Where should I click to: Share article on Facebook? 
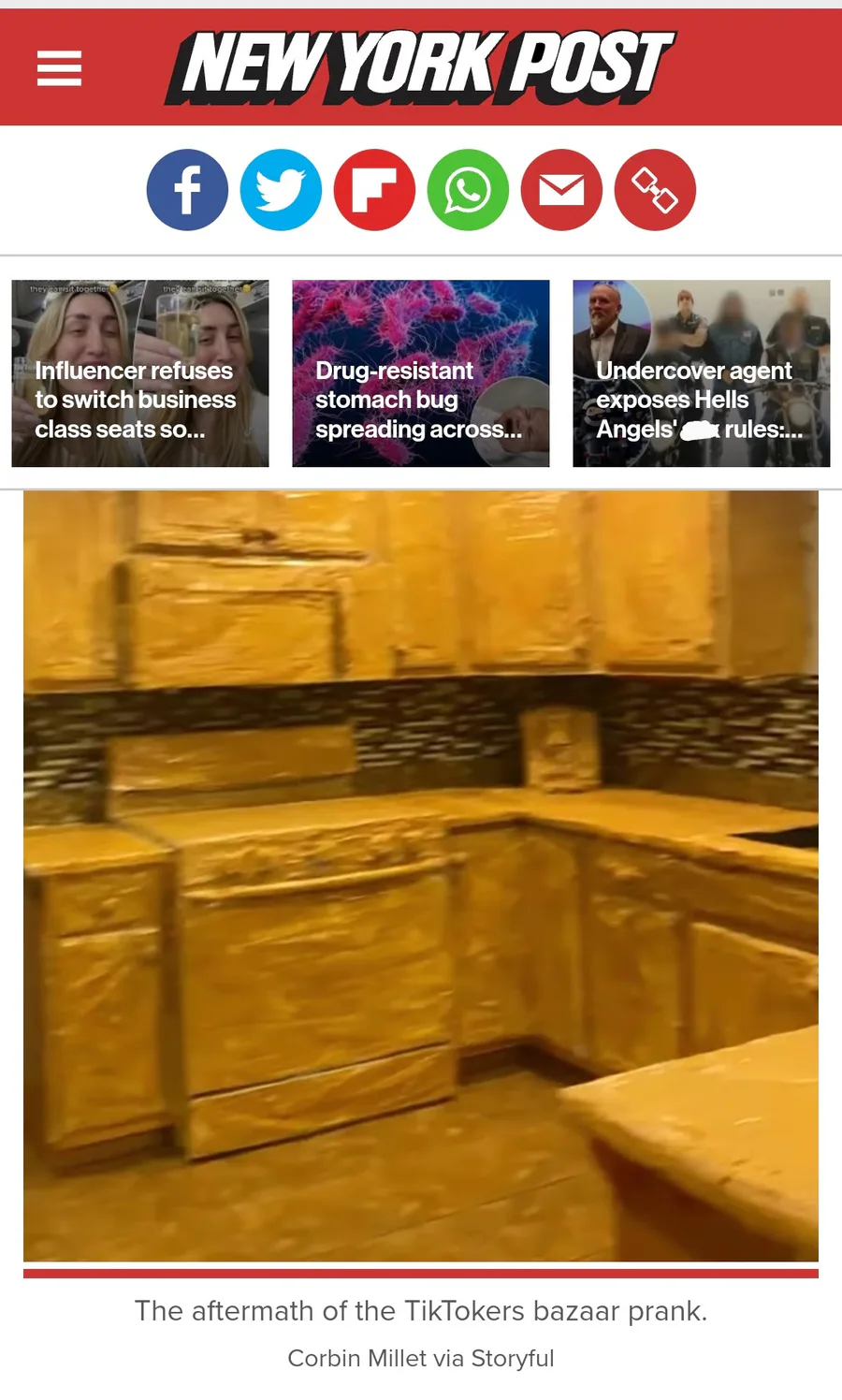coord(187,190)
